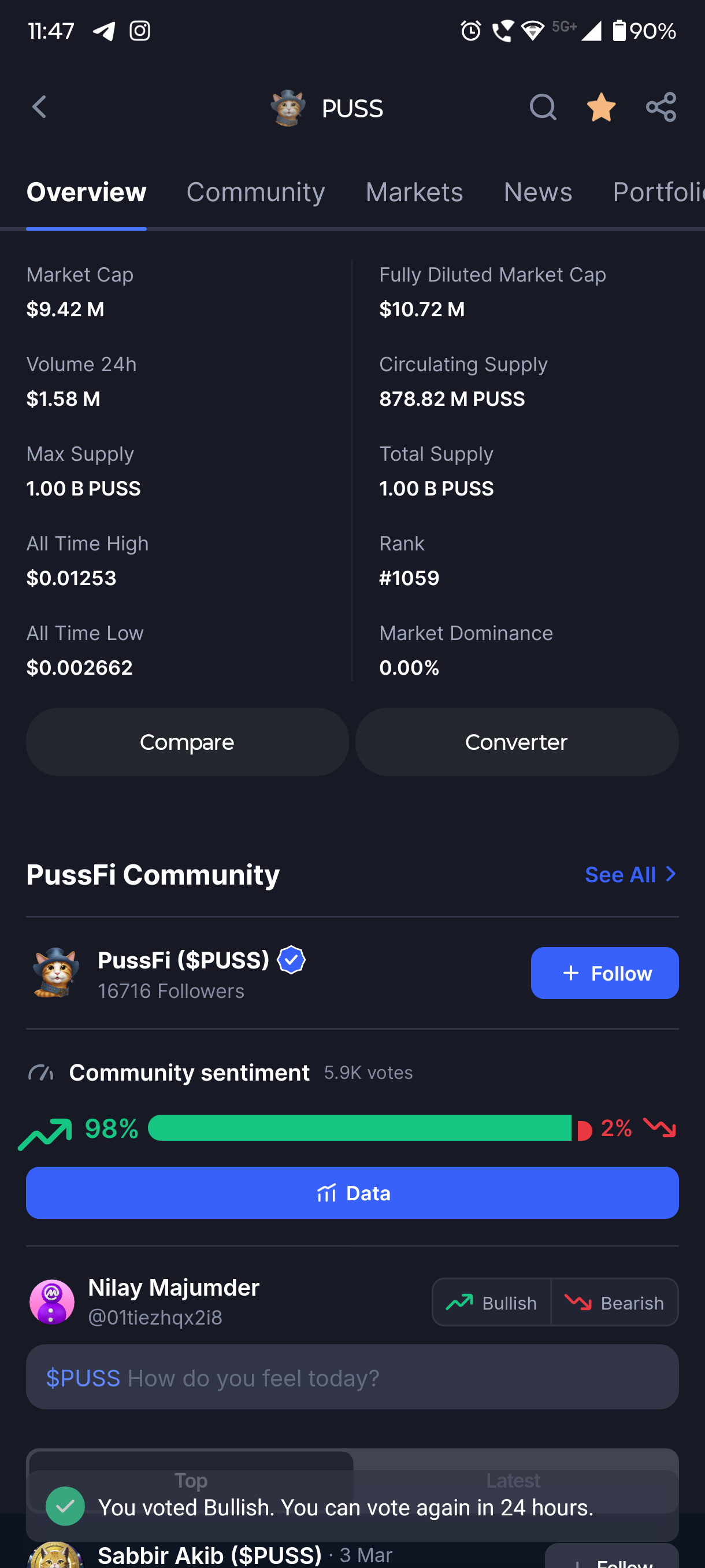Open PussFi ($PUSS) community profile

[183, 961]
